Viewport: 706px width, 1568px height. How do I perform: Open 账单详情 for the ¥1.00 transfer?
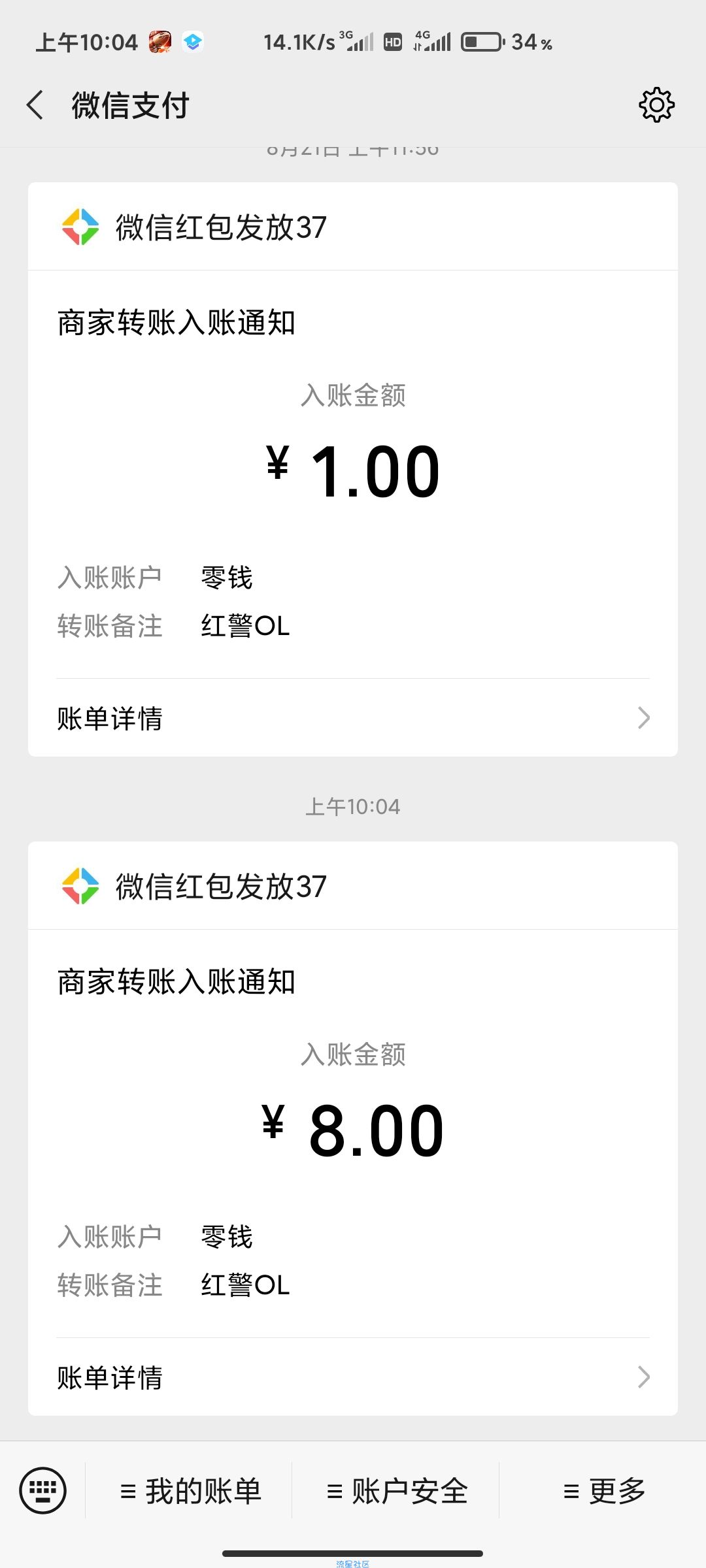pos(353,718)
